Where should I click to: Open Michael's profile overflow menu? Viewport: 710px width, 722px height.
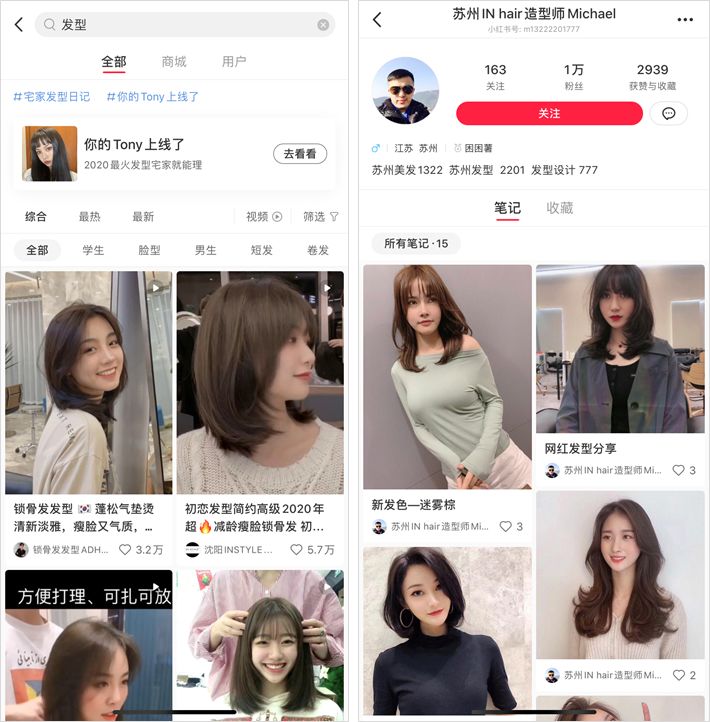[x=685, y=20]
